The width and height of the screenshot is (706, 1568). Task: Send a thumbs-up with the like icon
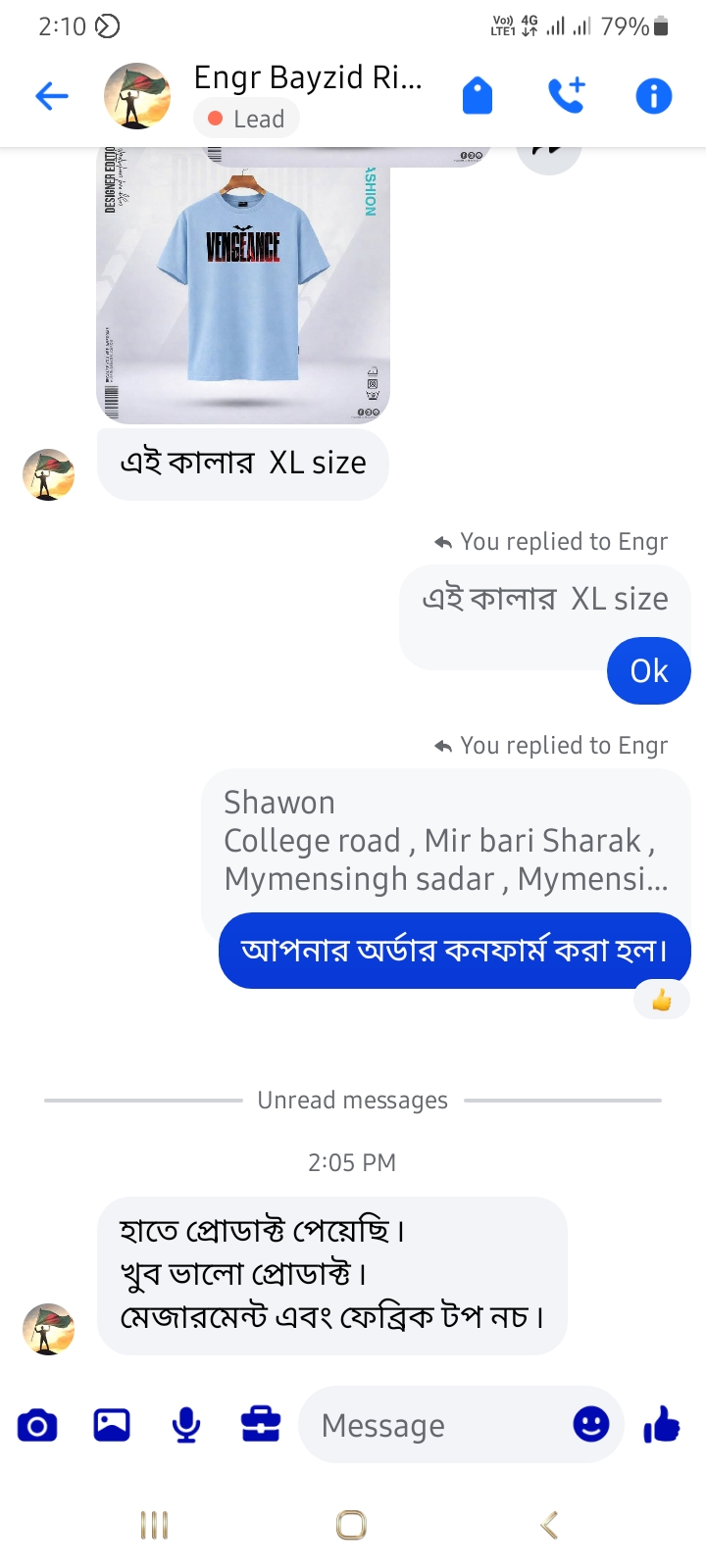click(662, 1426)
